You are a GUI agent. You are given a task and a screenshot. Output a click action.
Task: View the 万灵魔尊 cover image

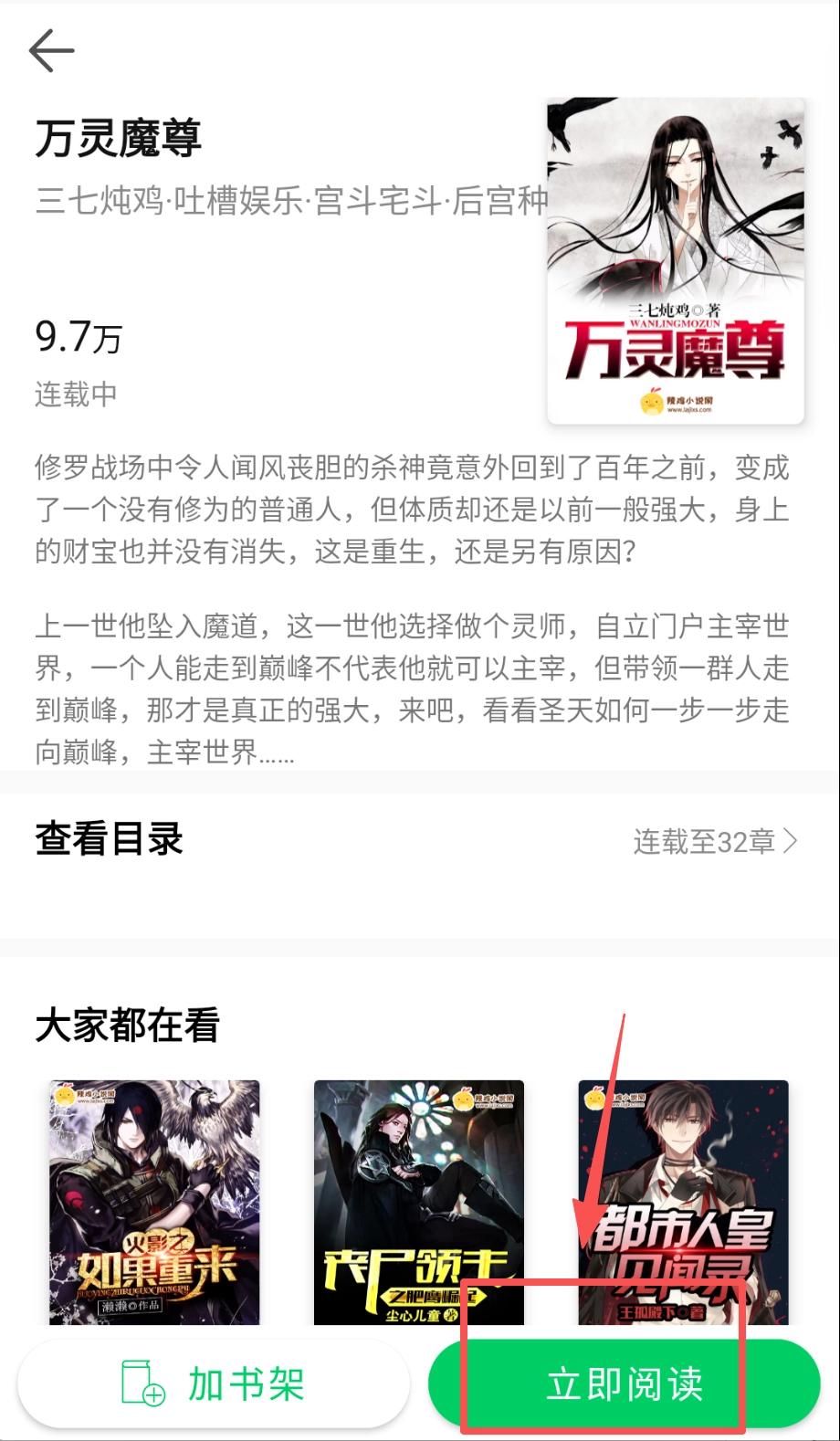pyautogui.click(x=675, y=260)
